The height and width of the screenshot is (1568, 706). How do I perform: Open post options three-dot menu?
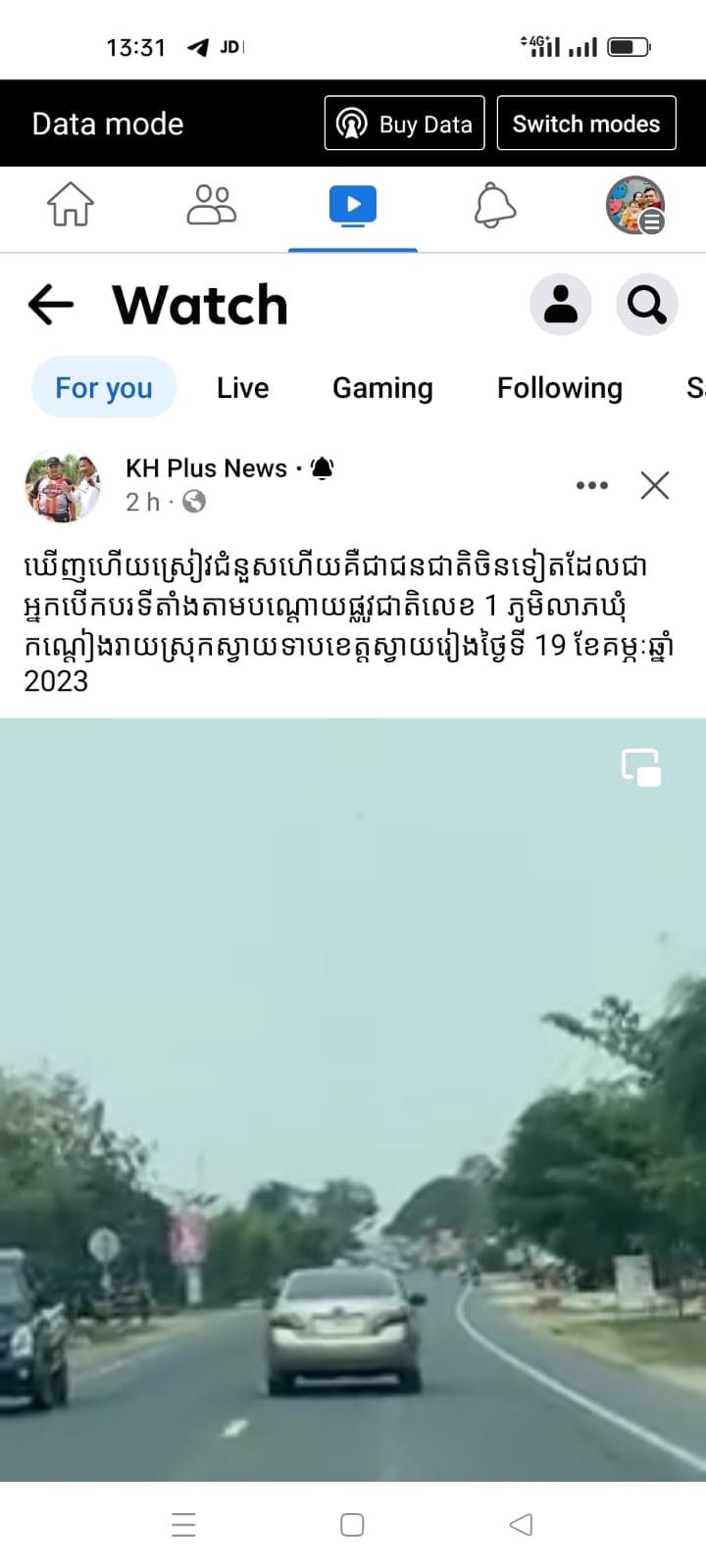tap(591, 485)
